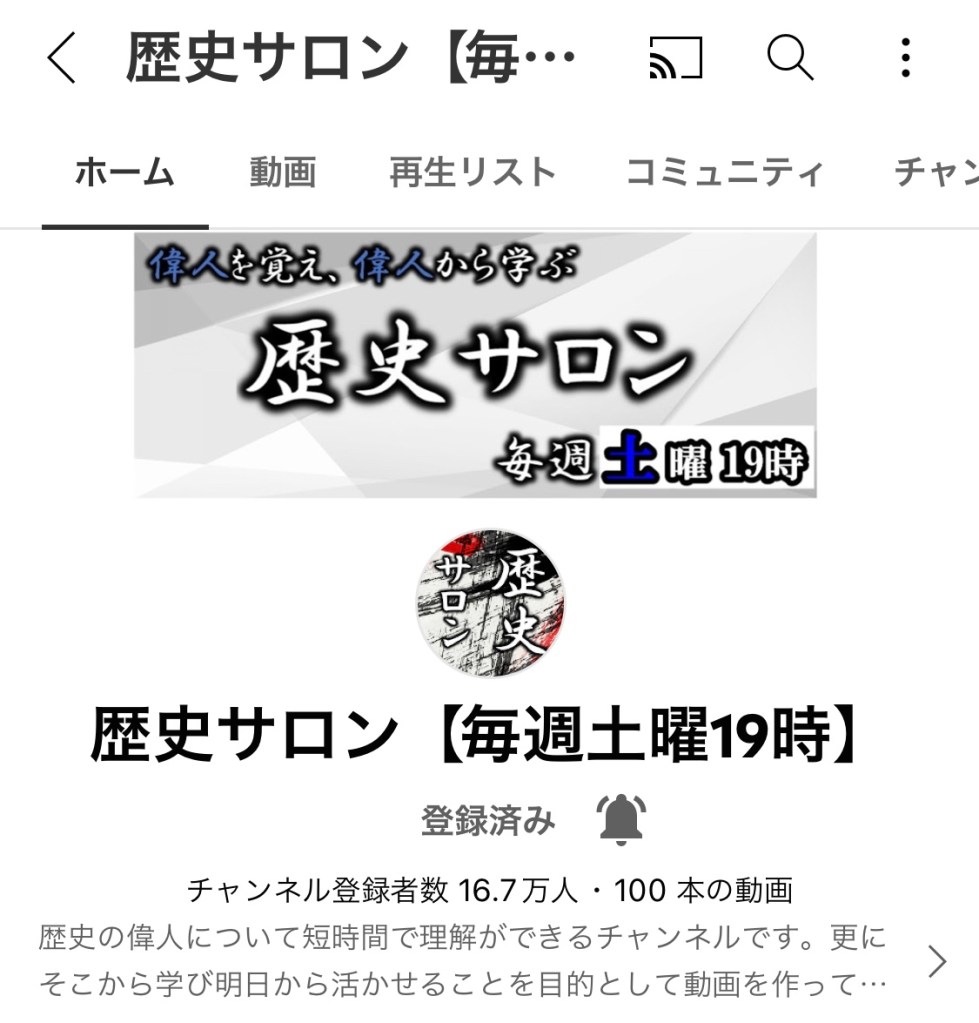Switch to the 再生リスト tab
979x1023 pixels.
[472, 173]
